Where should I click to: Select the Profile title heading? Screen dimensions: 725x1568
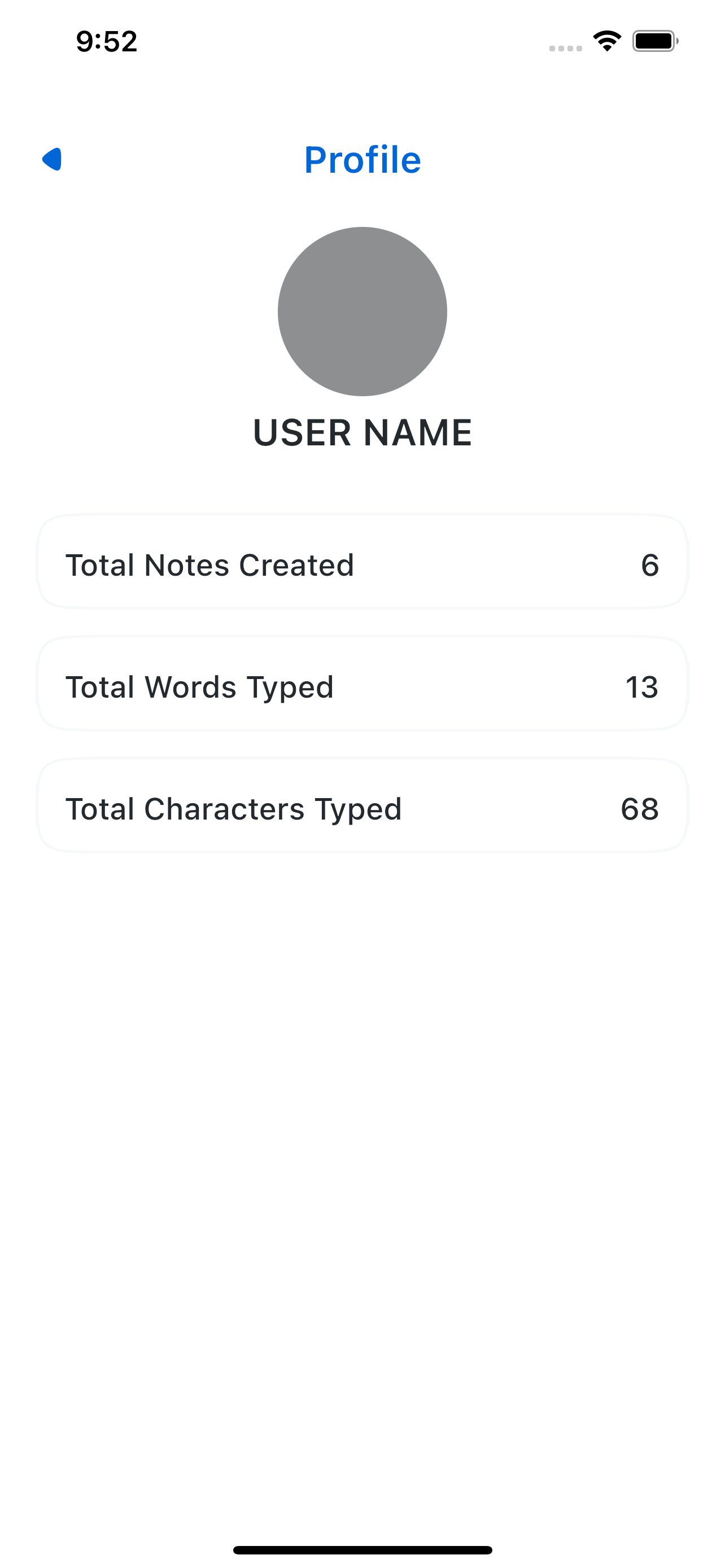click(x=362, y=160)
